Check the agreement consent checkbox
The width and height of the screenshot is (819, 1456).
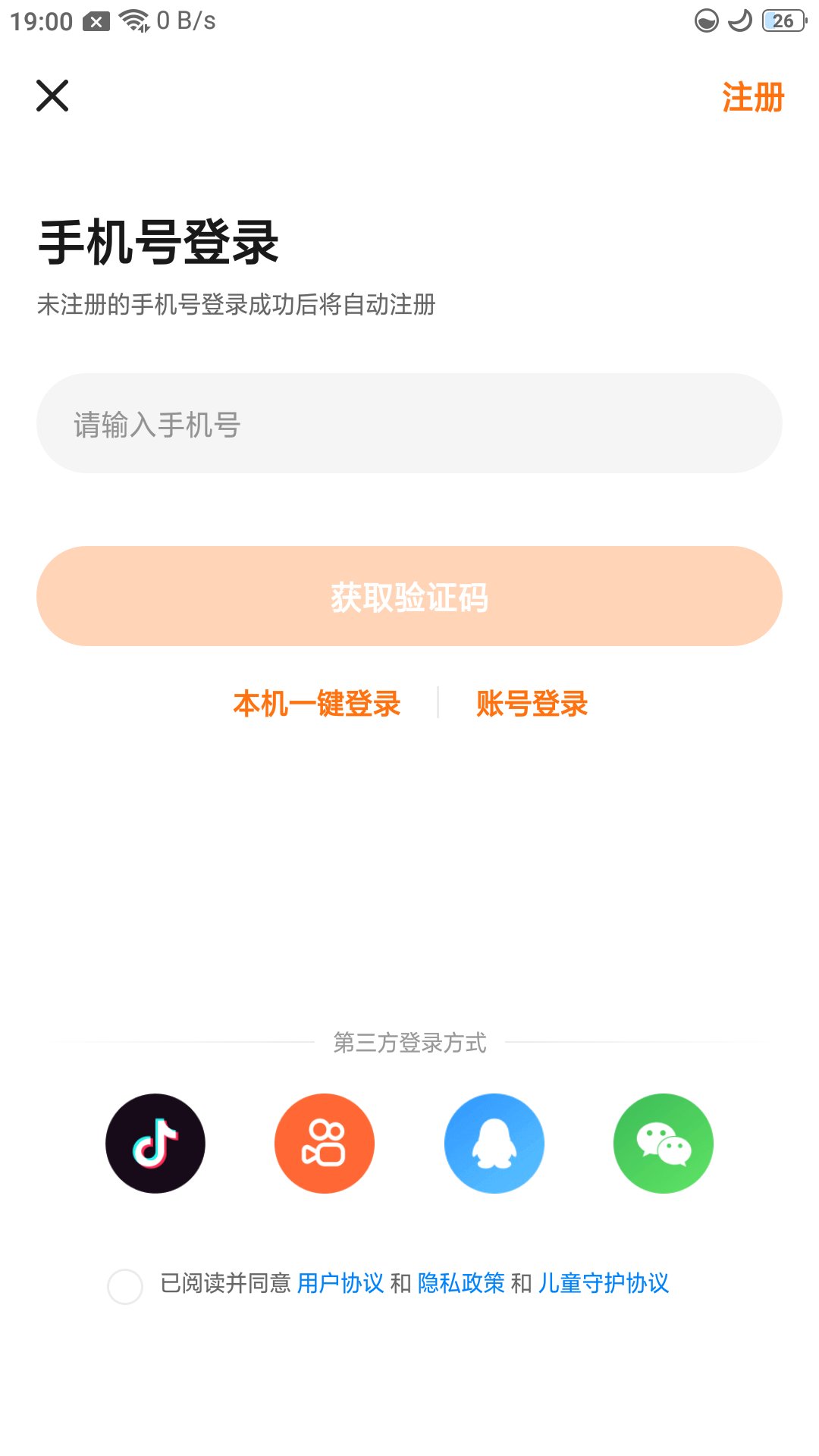125,1286
